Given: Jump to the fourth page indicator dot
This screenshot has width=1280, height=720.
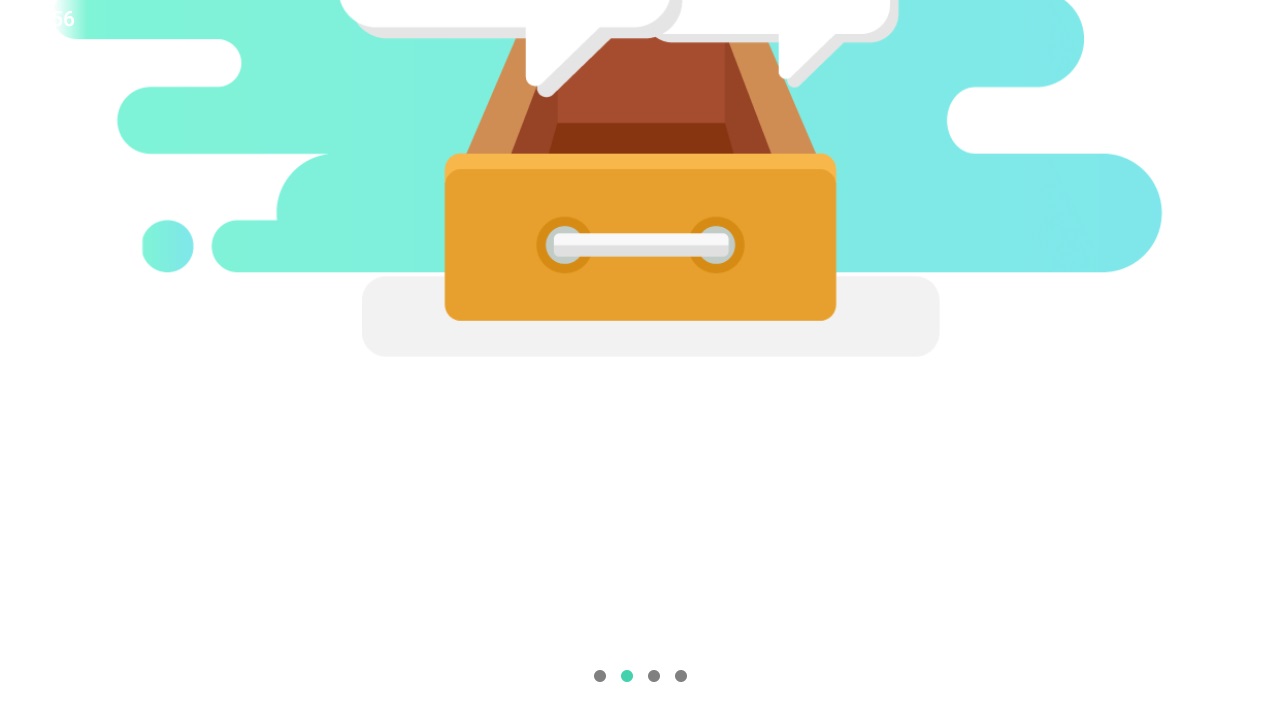Looking at the screenshot, I should [x=681, y=676].
